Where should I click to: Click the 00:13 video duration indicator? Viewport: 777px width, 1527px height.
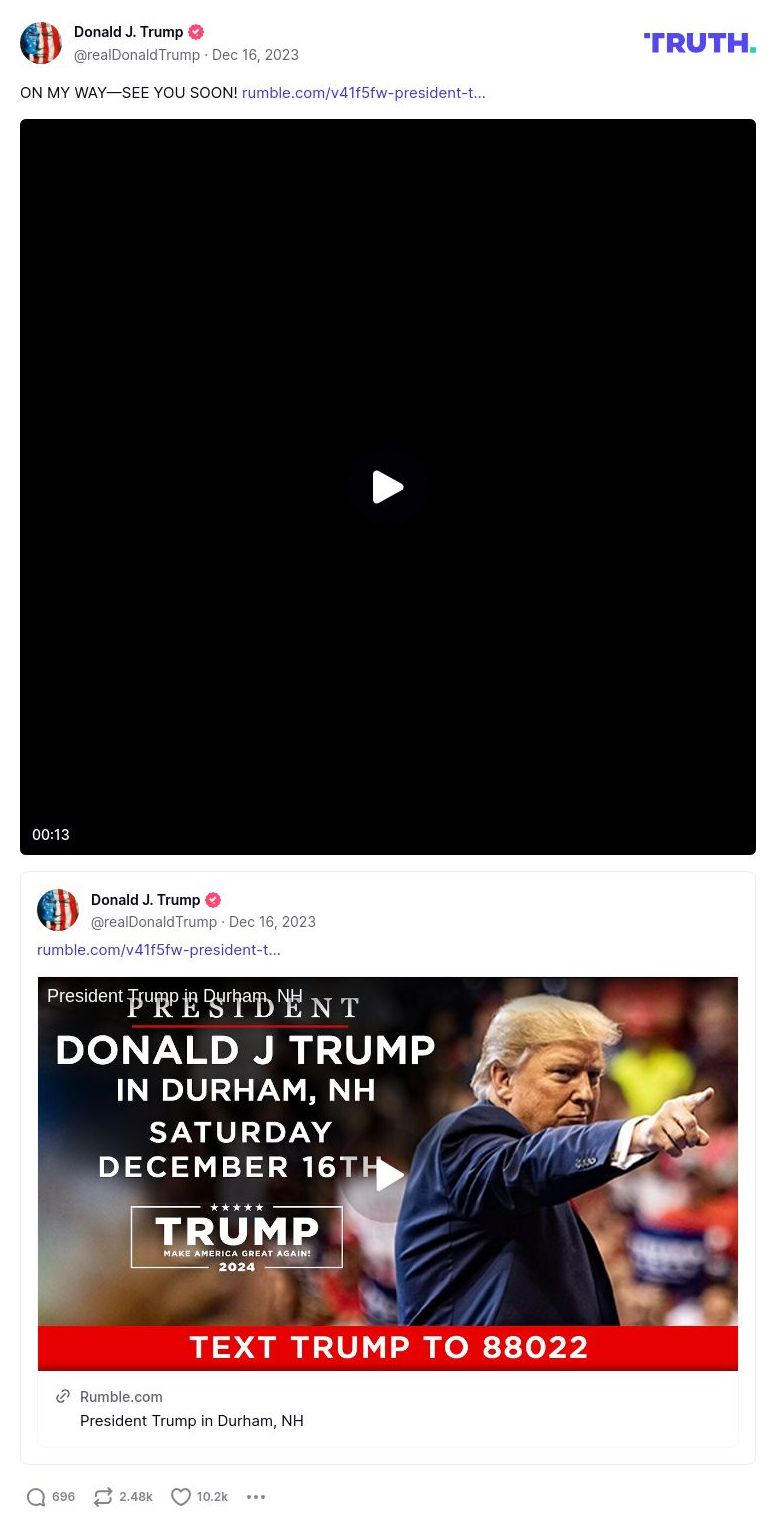pos(51,834)
